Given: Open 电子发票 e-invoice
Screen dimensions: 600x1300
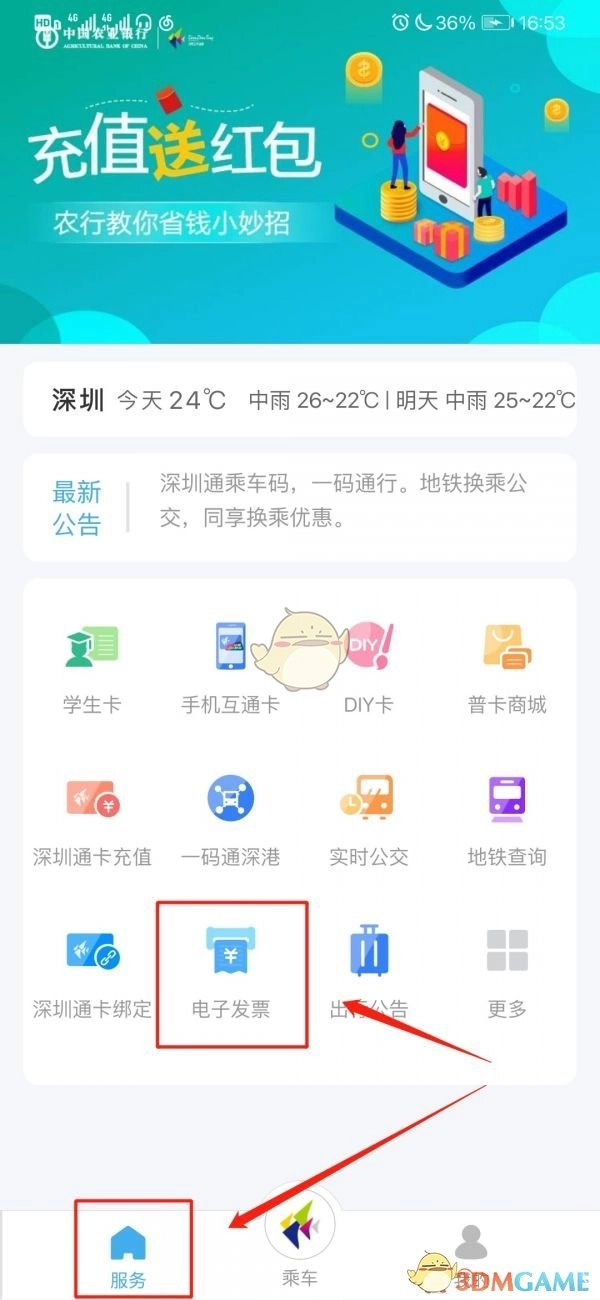Looking at the screenshot, I should [231, 970].
